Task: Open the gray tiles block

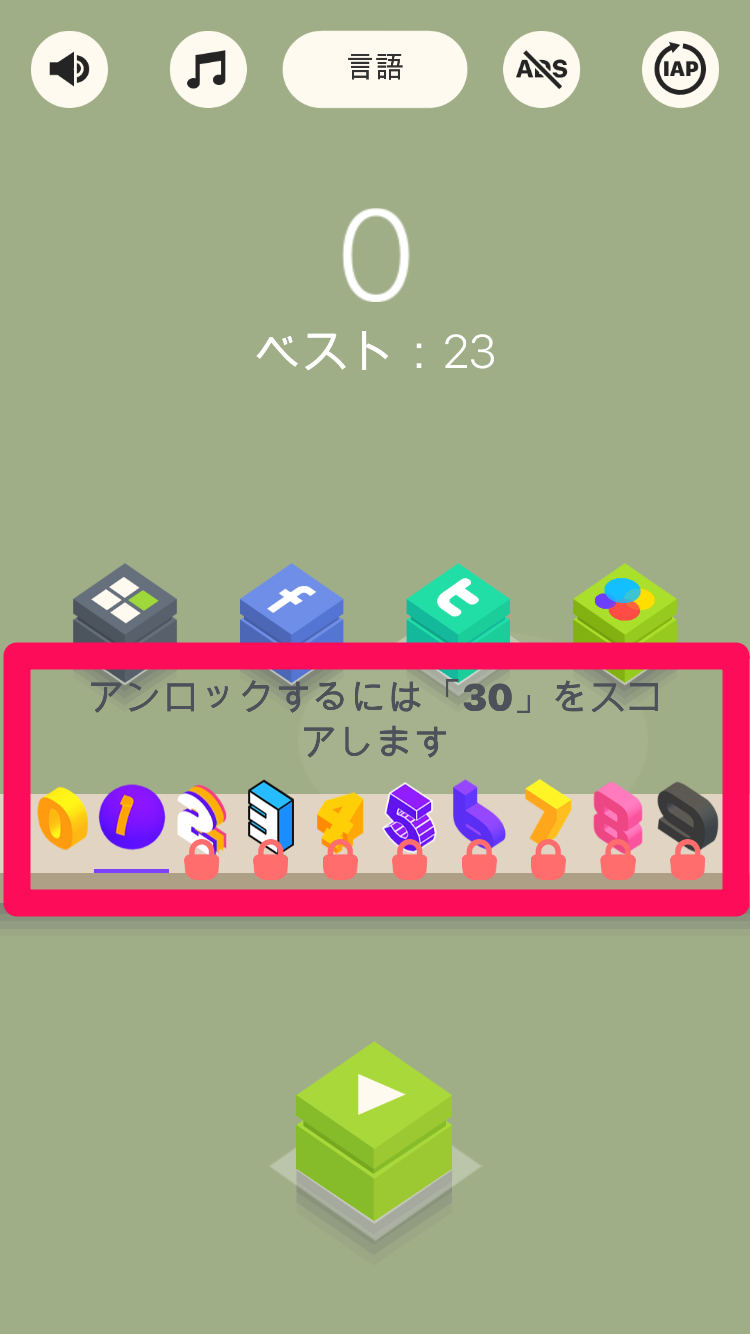Action: click(125, 606)
